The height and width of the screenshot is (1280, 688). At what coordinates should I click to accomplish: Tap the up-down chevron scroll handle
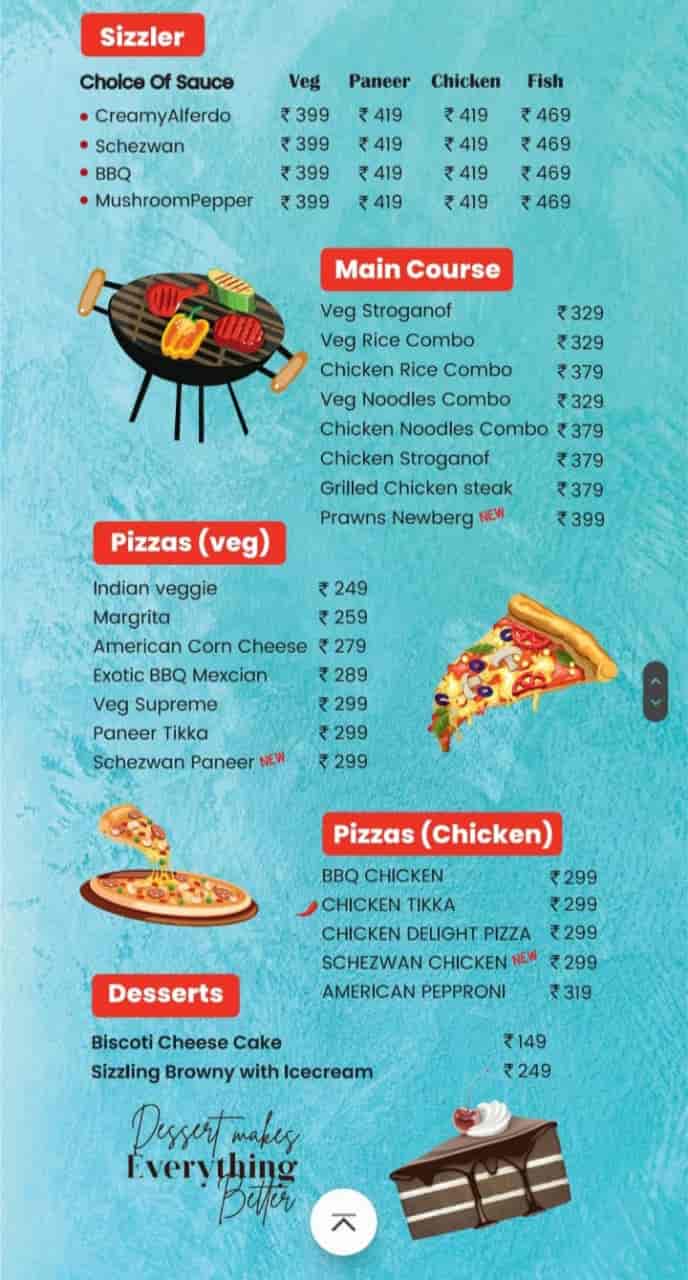click(x=655, y=691)
